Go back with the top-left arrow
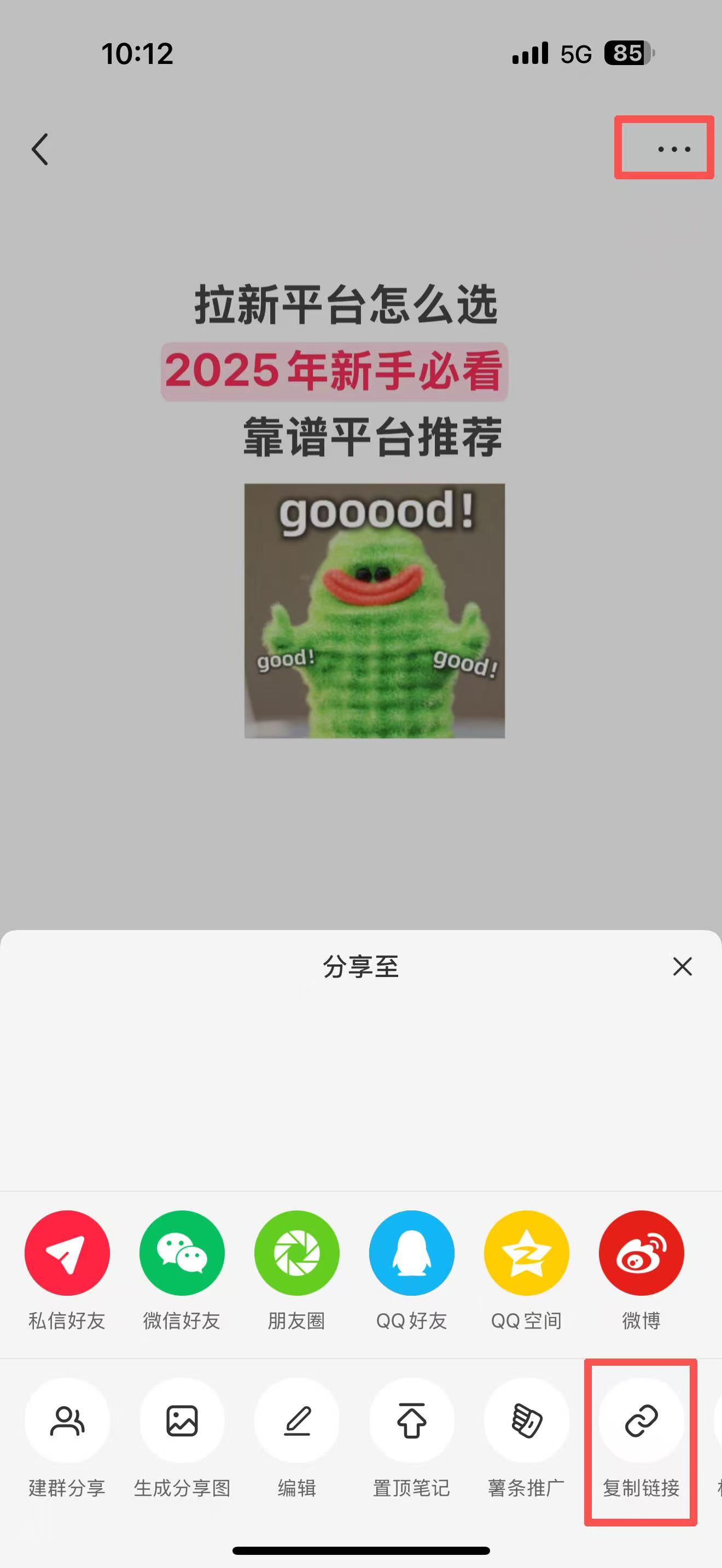This screenshot has height=1568, width=722. tap(40, 149)
